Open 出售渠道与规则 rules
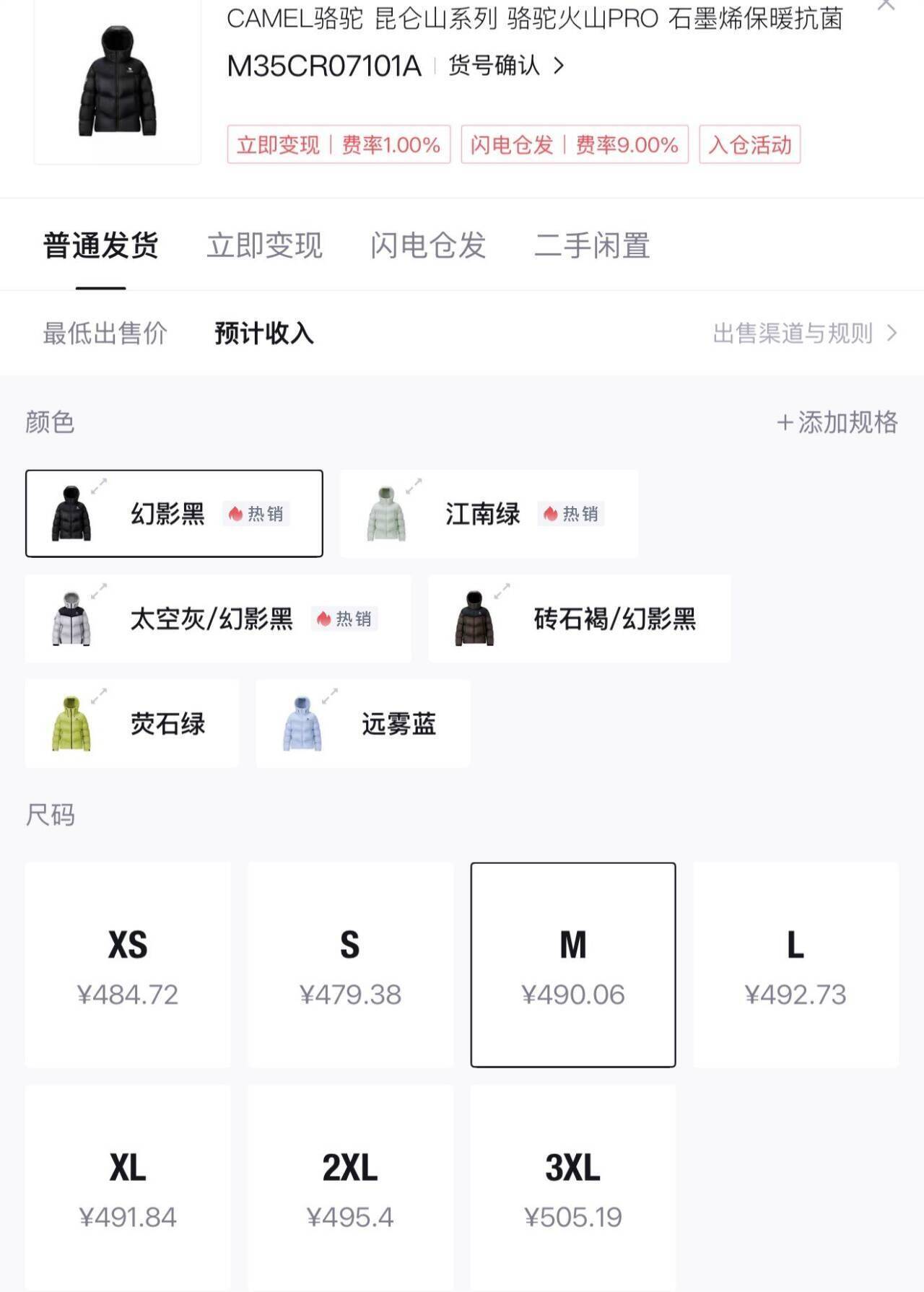Viewport: 924px width, 1292px height. pyautogui.click(x=805, y=333)
